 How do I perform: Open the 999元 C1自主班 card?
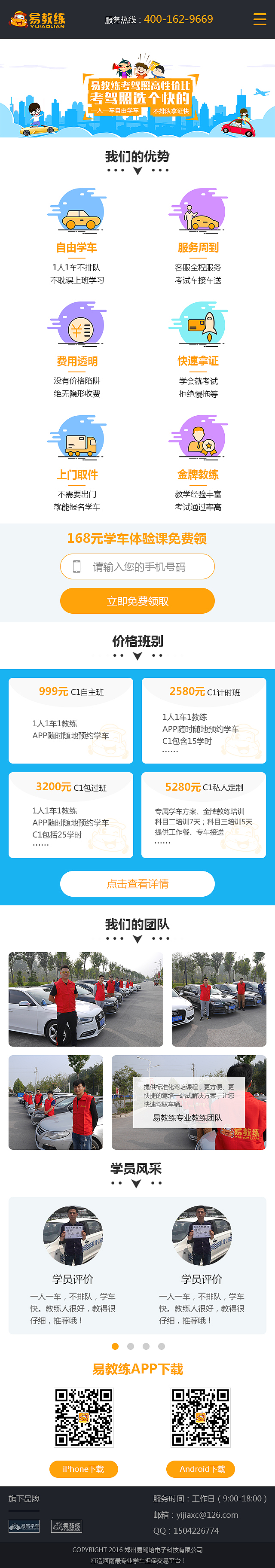coord(70,720)
